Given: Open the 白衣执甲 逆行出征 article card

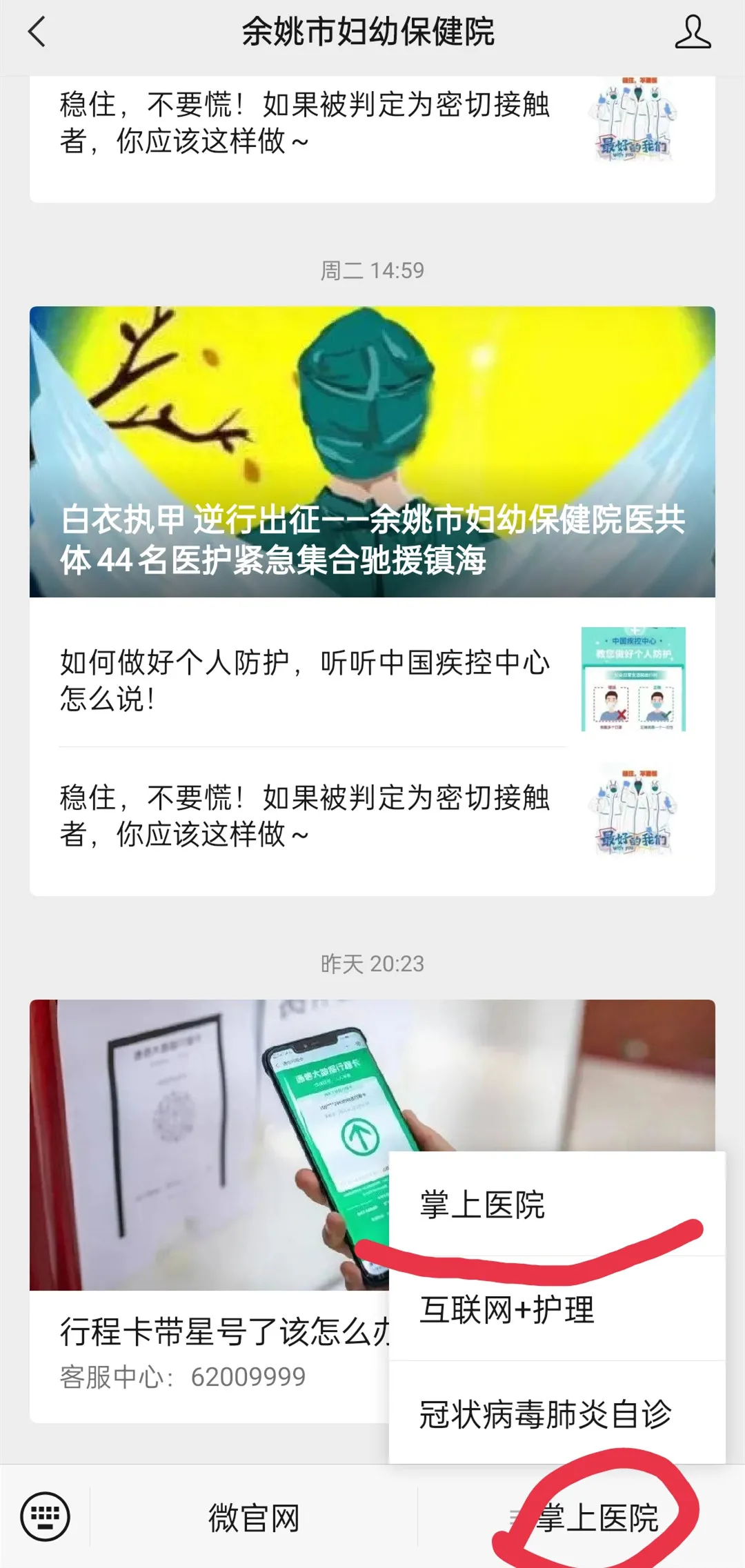Looking at the screenshot, I should [372, 451].
